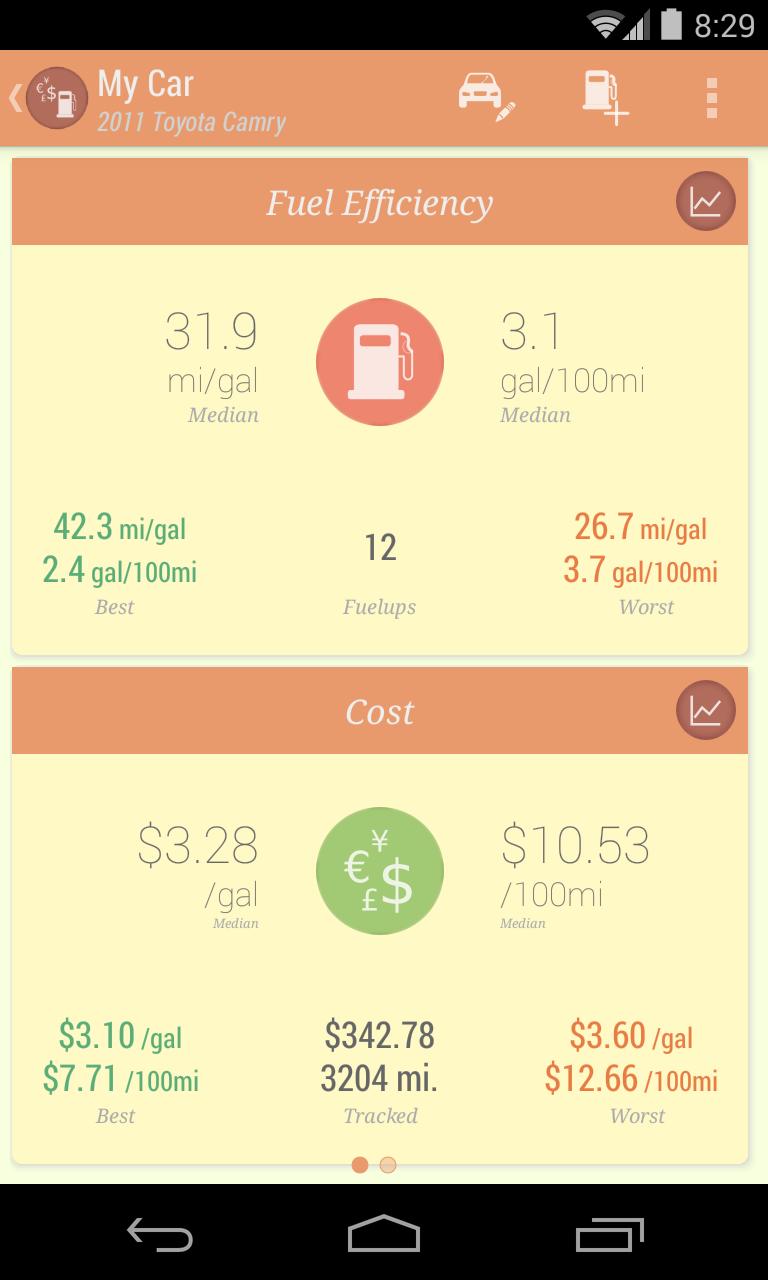This screenshot has height=1280, width=768.
Task: Select the second page indicator dot
Action: coord(388,1165)
